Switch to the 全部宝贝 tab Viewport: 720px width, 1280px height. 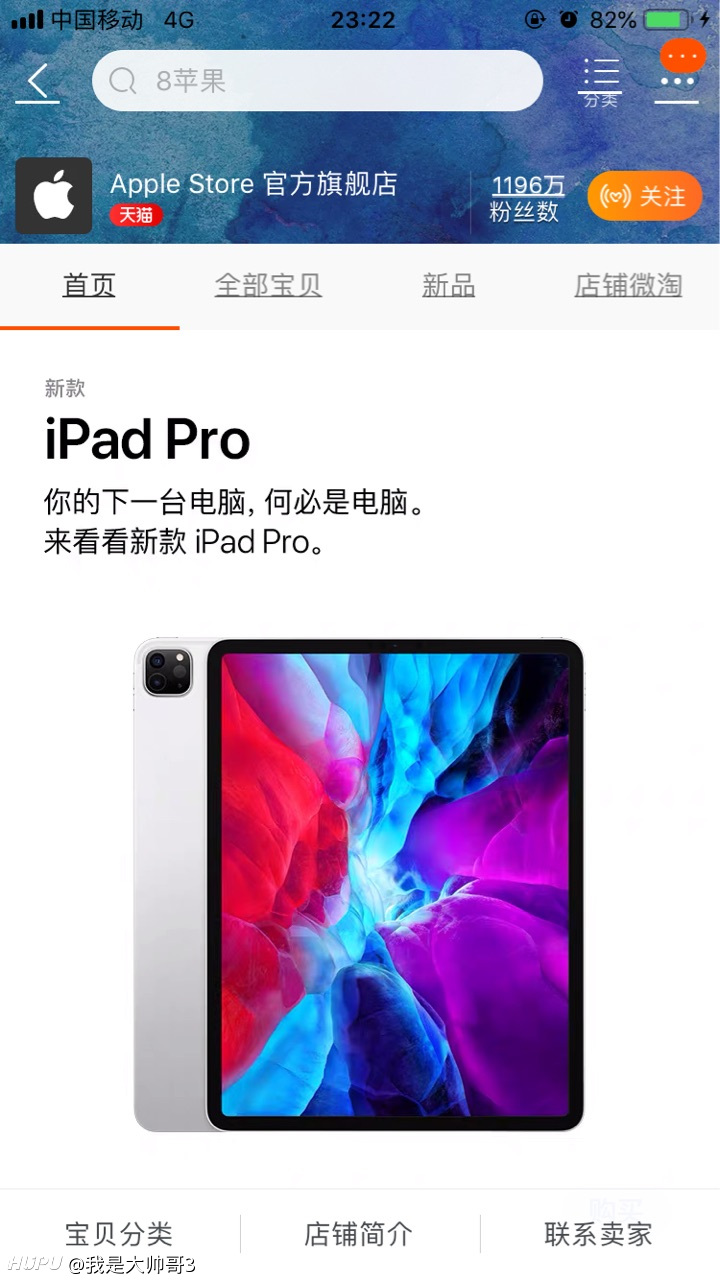pyautogui.click(x=268, y=286)
